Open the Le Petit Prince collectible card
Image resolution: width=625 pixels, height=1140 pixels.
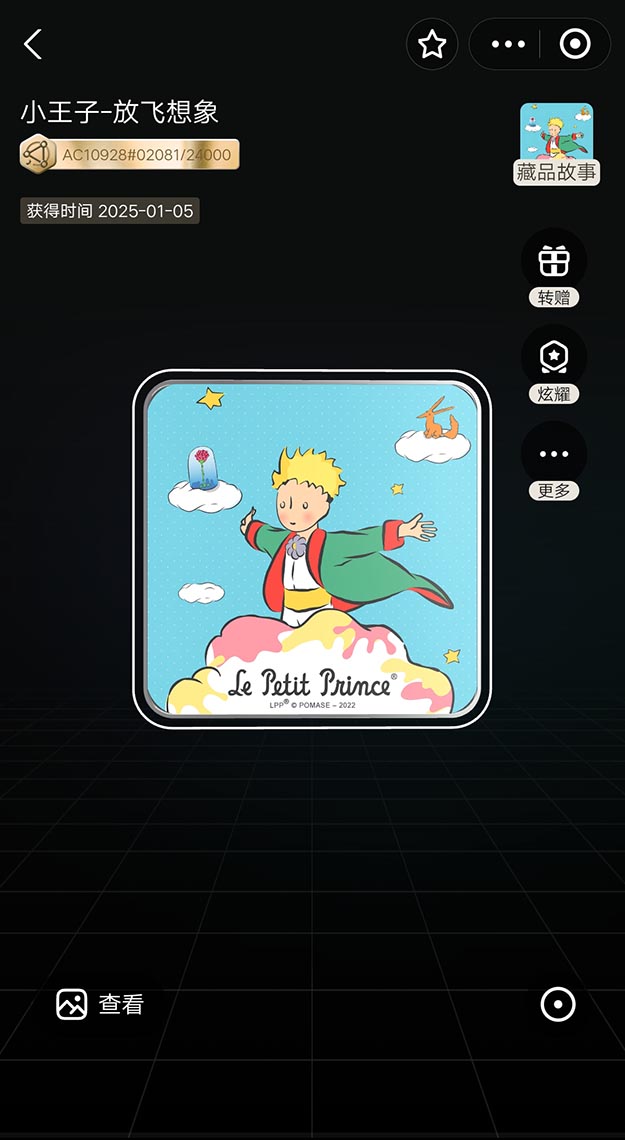click(312, 548)
